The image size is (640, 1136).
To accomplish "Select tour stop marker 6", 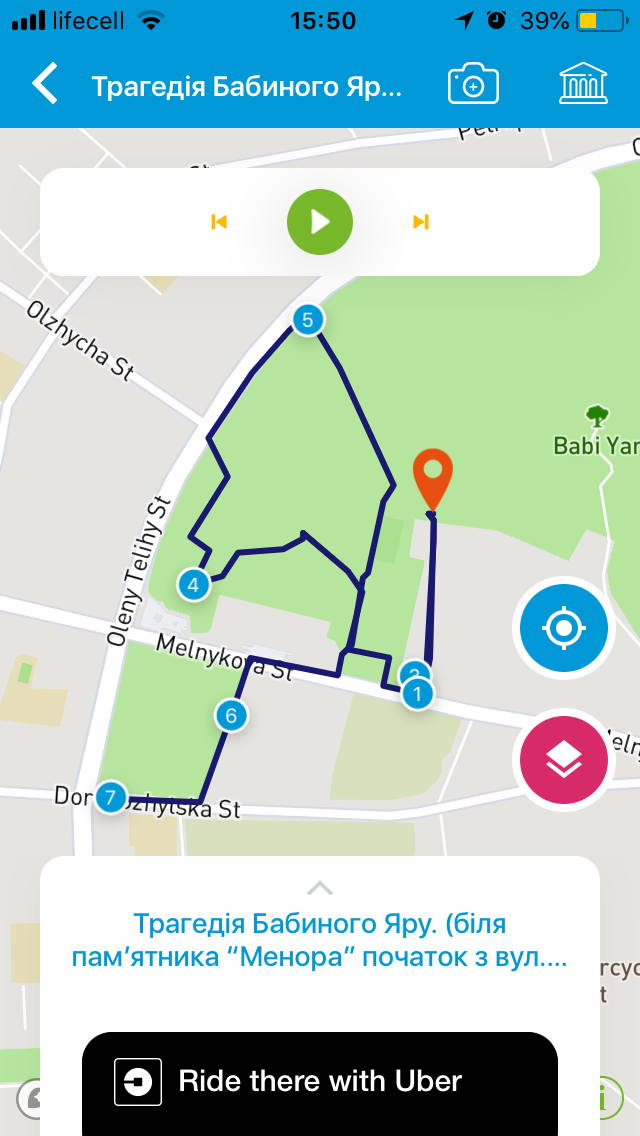I will tap(231, 715).
